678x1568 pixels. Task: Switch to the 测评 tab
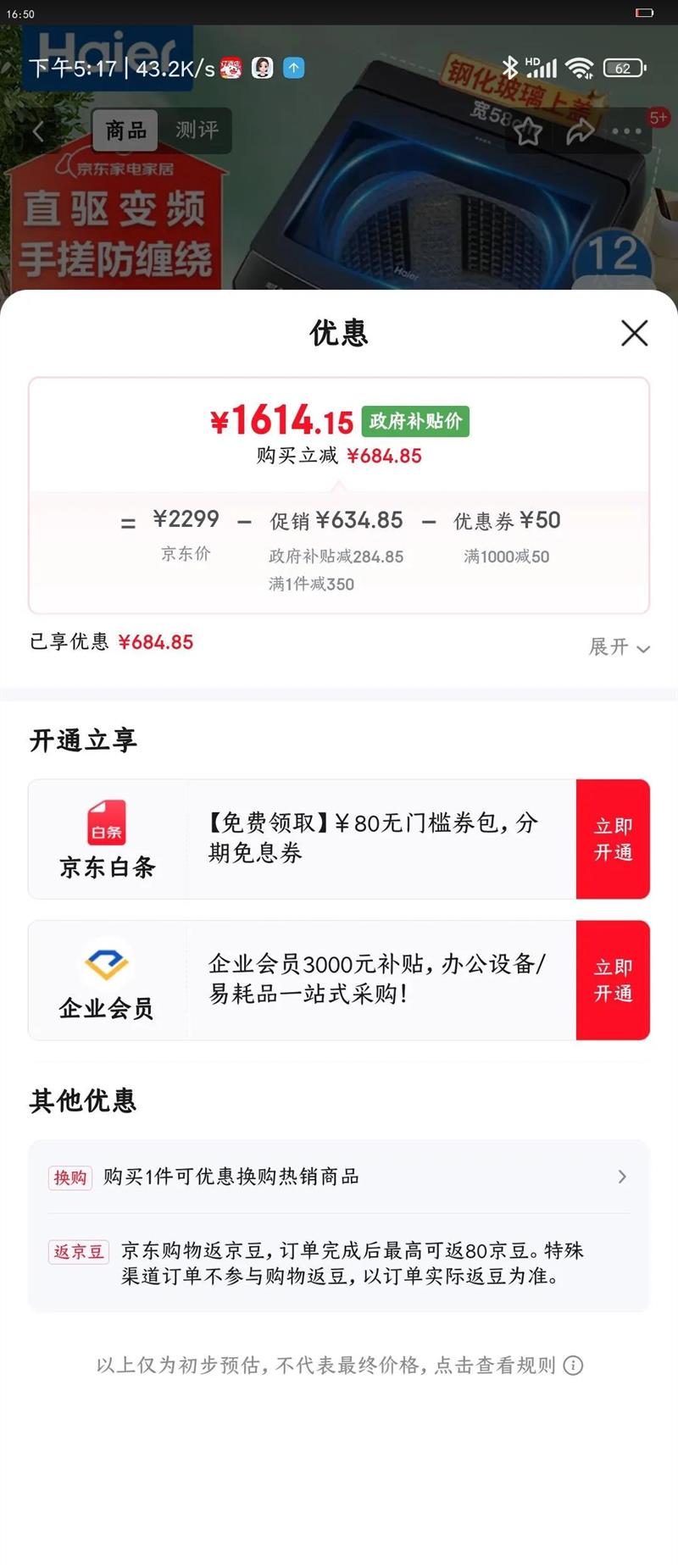point(197,130)
